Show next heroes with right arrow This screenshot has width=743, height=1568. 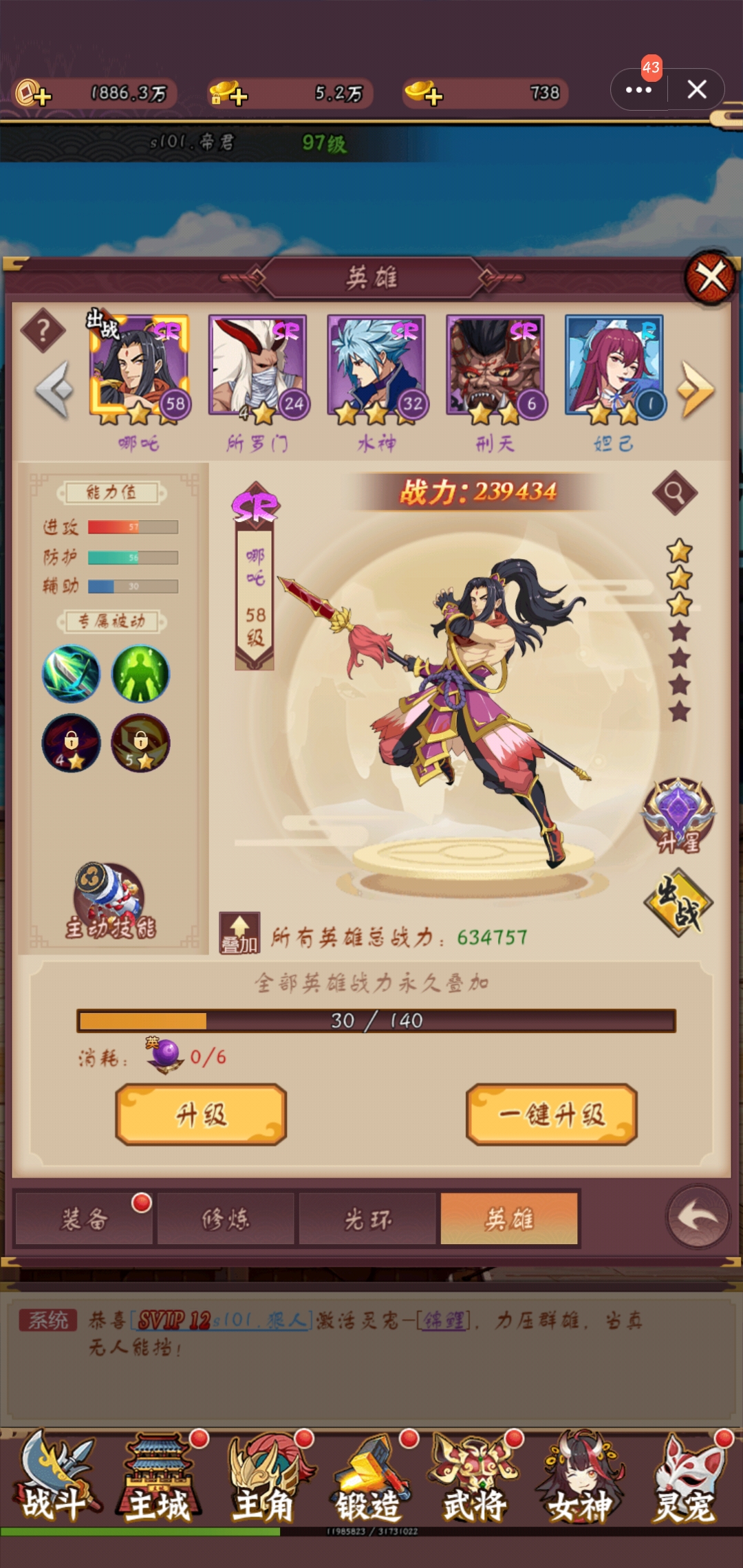[696, 390]
